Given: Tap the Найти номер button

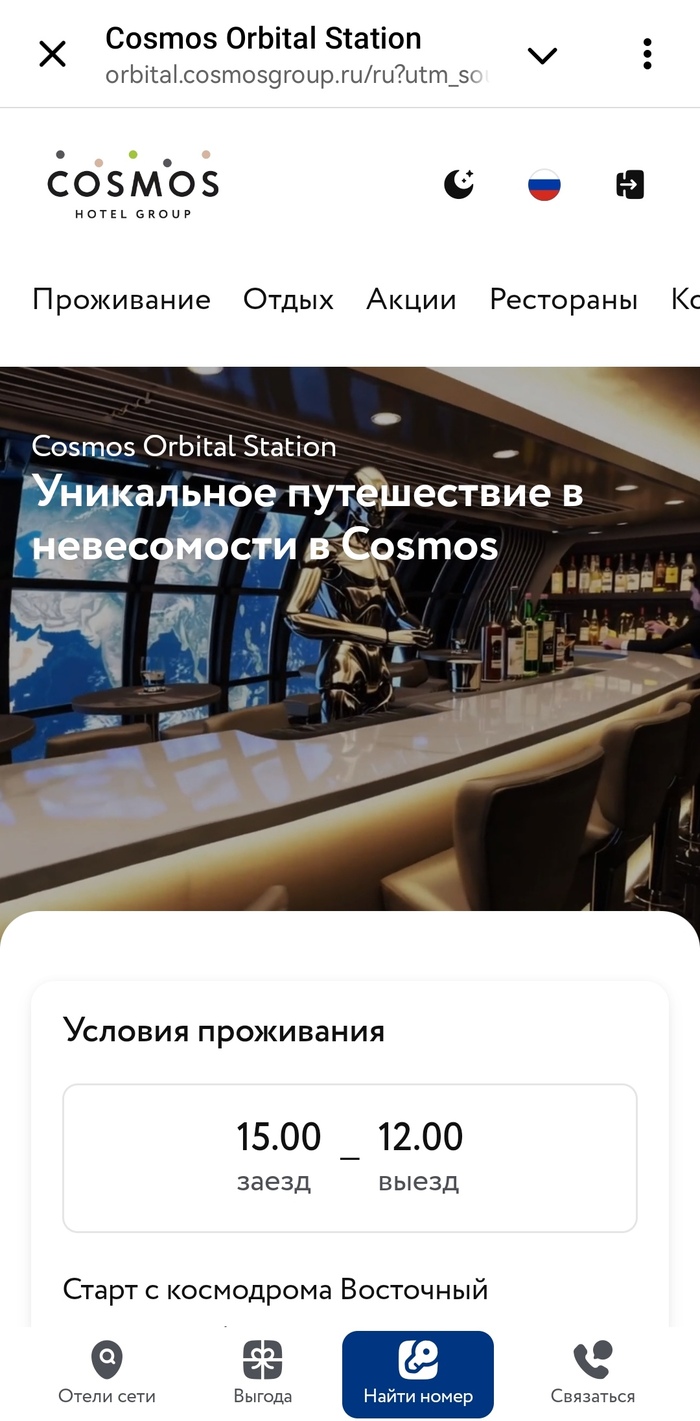Looking at the screenshot, I should (x=418, y=1374).
